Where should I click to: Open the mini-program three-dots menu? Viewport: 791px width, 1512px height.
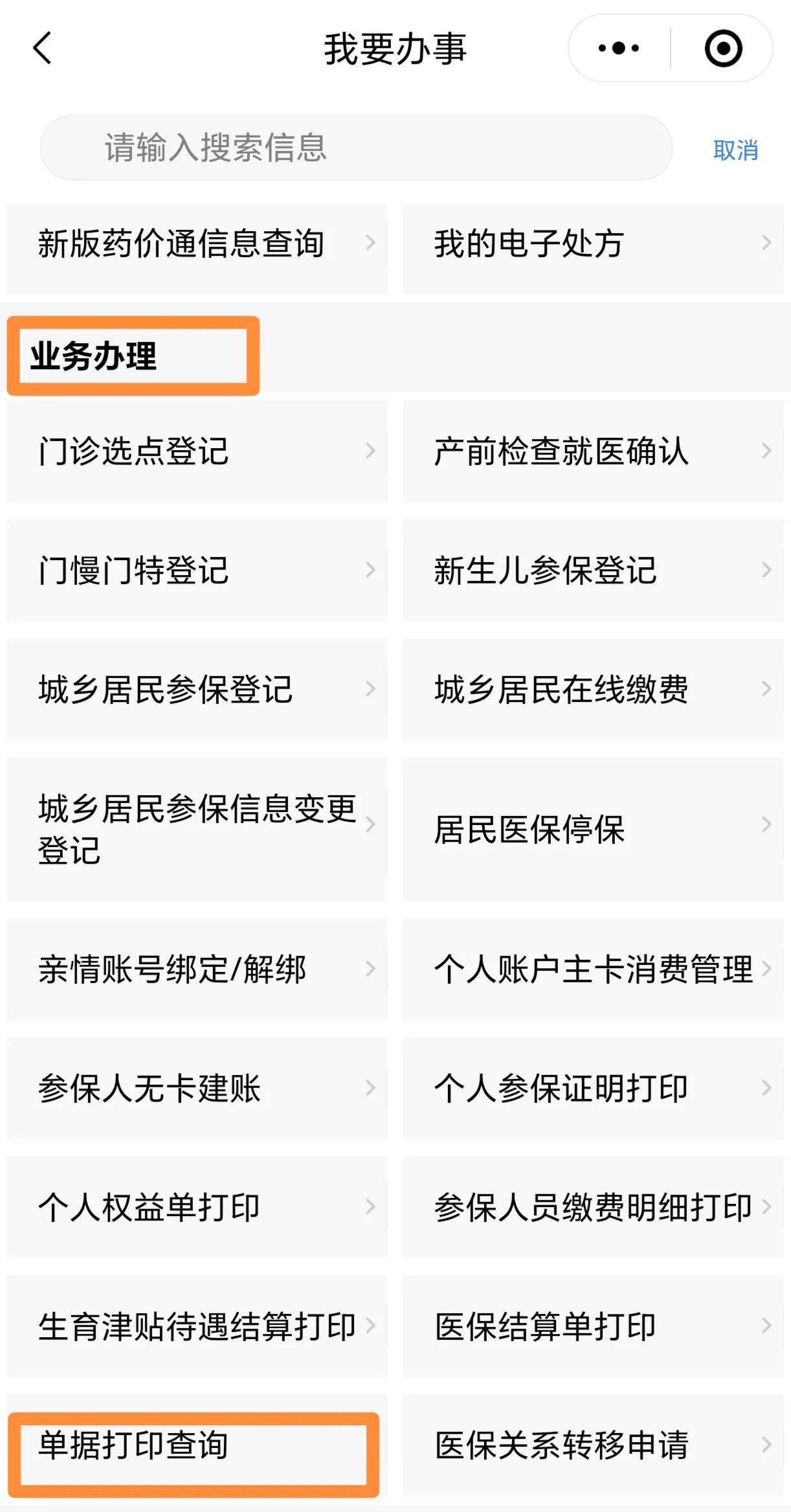click(619, 49)
